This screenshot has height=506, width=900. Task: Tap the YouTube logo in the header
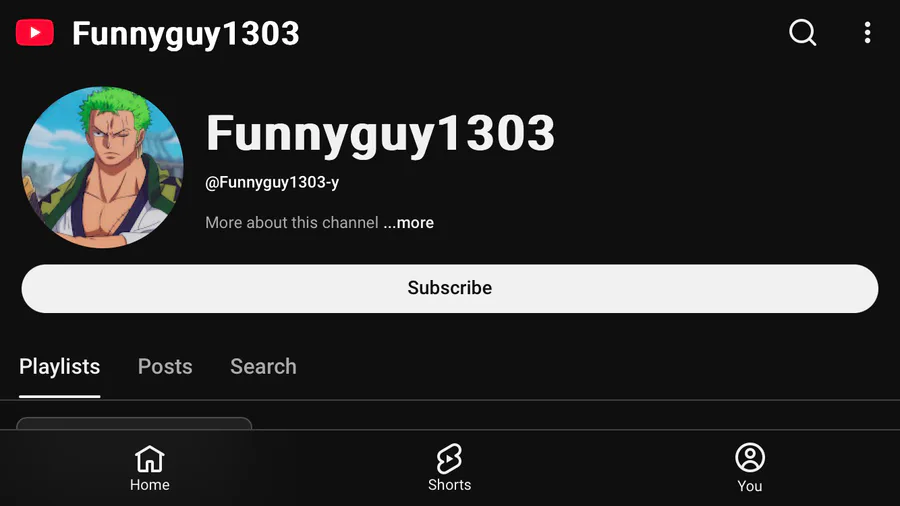[x=35, y=33]
